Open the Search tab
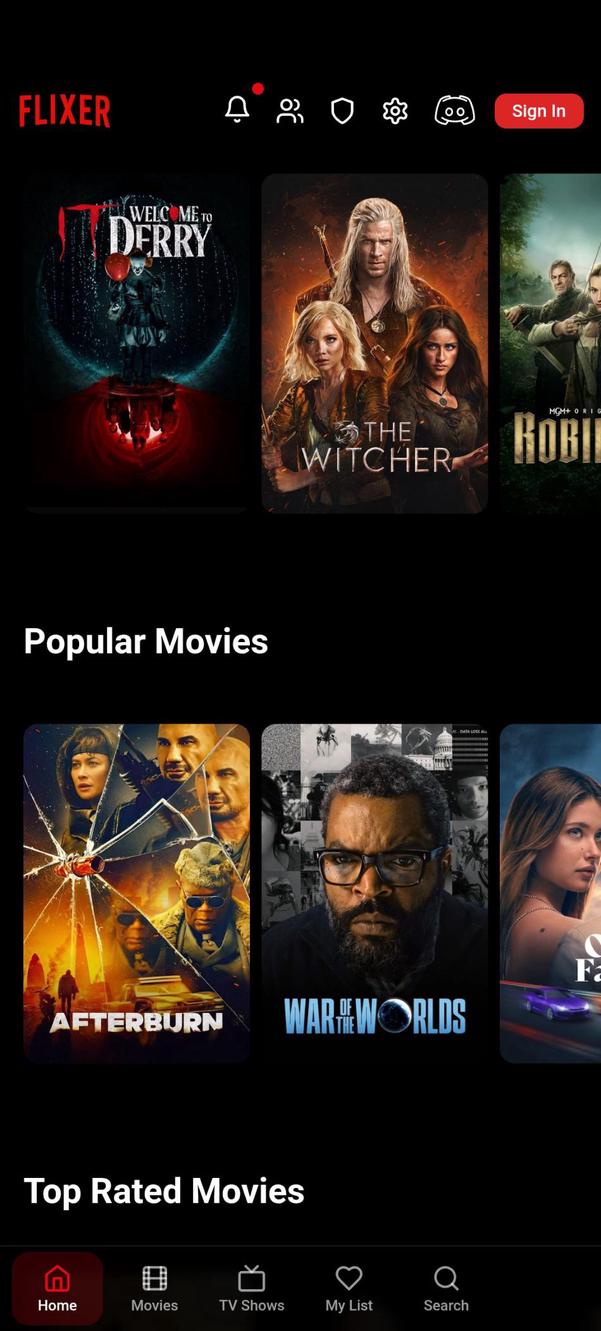The image size is (601, 1331). tap(445, 1288)
